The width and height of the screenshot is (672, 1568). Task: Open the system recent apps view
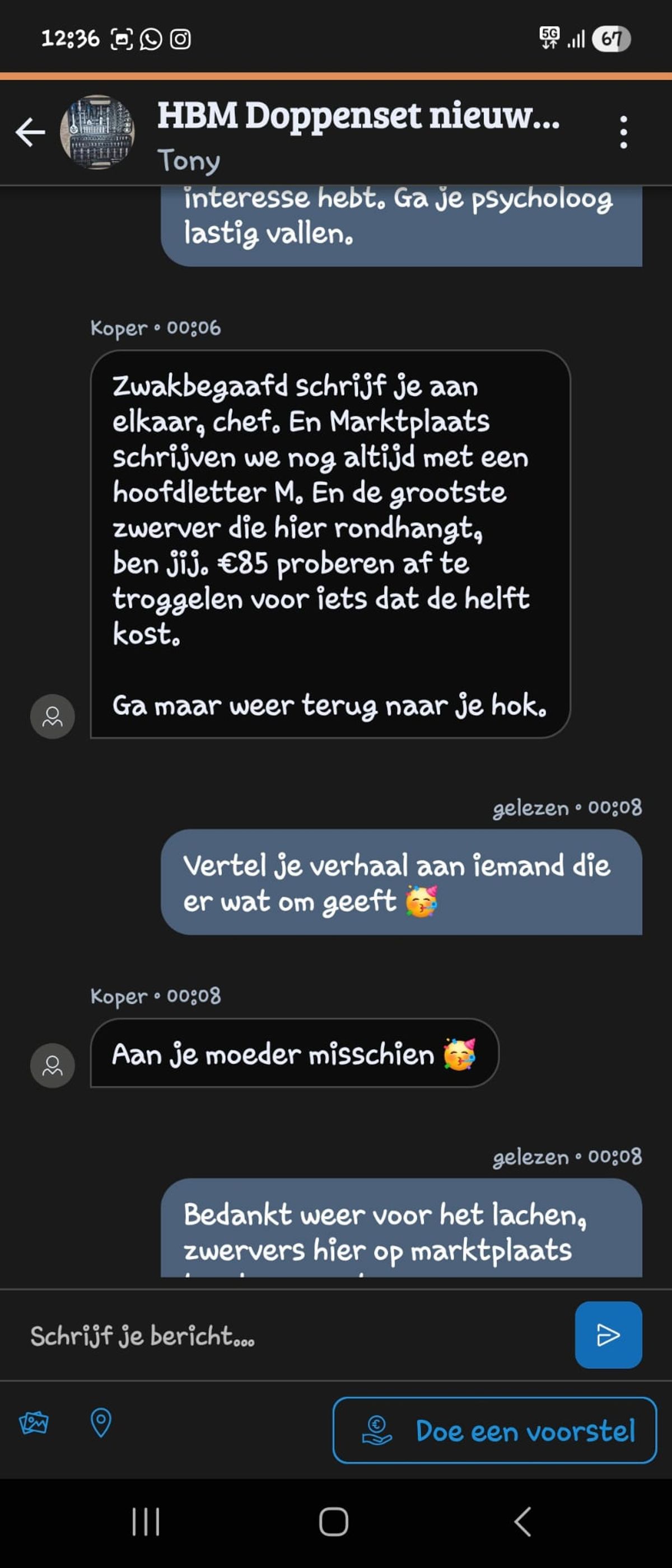click(x=146, y=1522)
